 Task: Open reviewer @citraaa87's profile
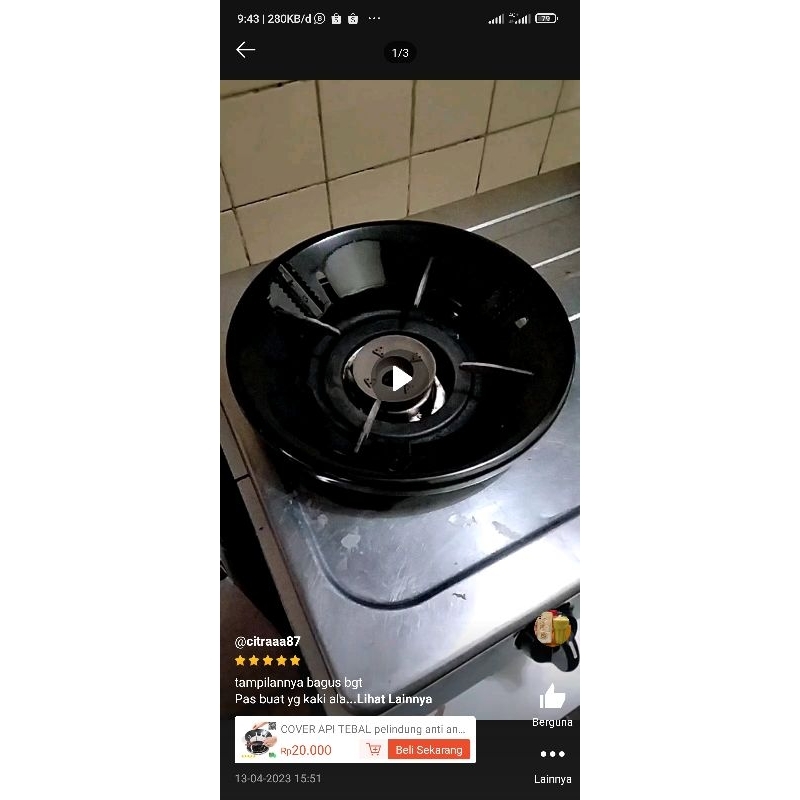[x=267, y=641]
